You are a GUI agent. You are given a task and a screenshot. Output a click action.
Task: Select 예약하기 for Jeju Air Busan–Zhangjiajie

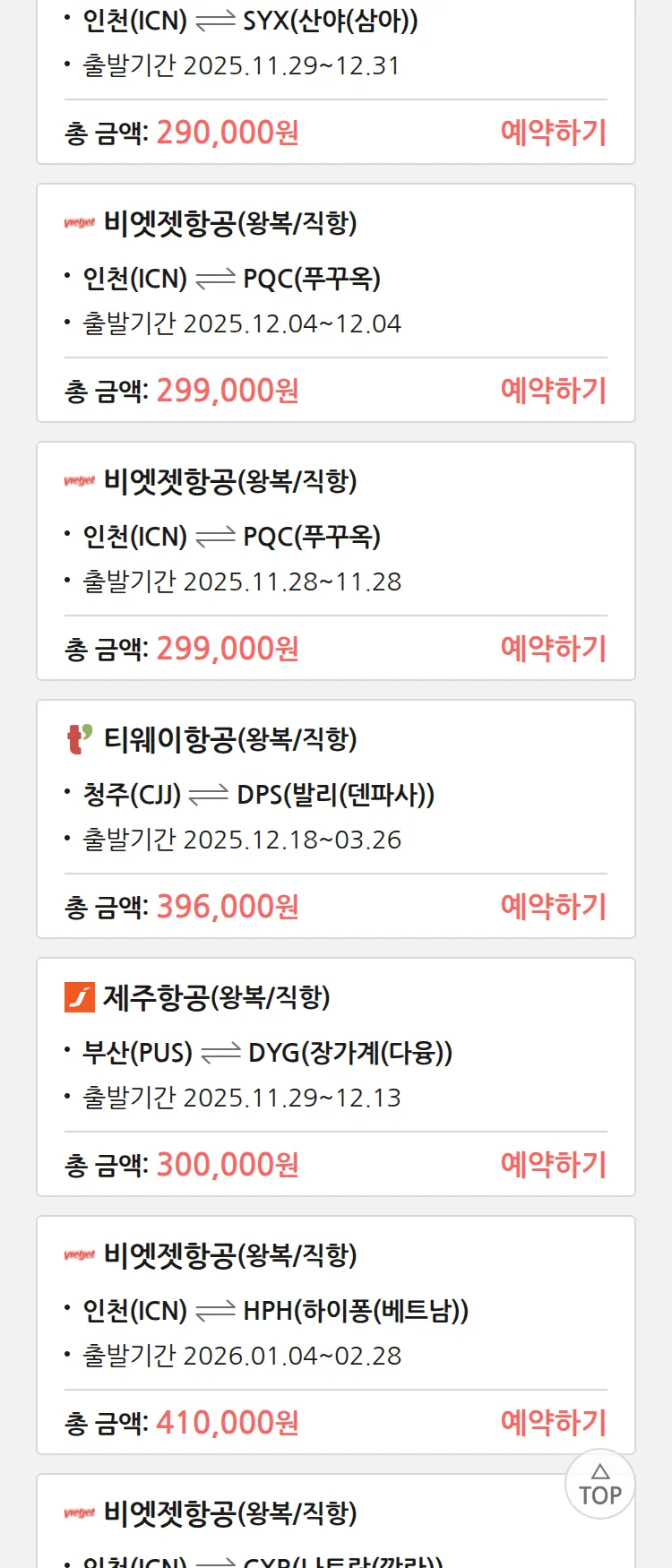(x=553, y=1165)
